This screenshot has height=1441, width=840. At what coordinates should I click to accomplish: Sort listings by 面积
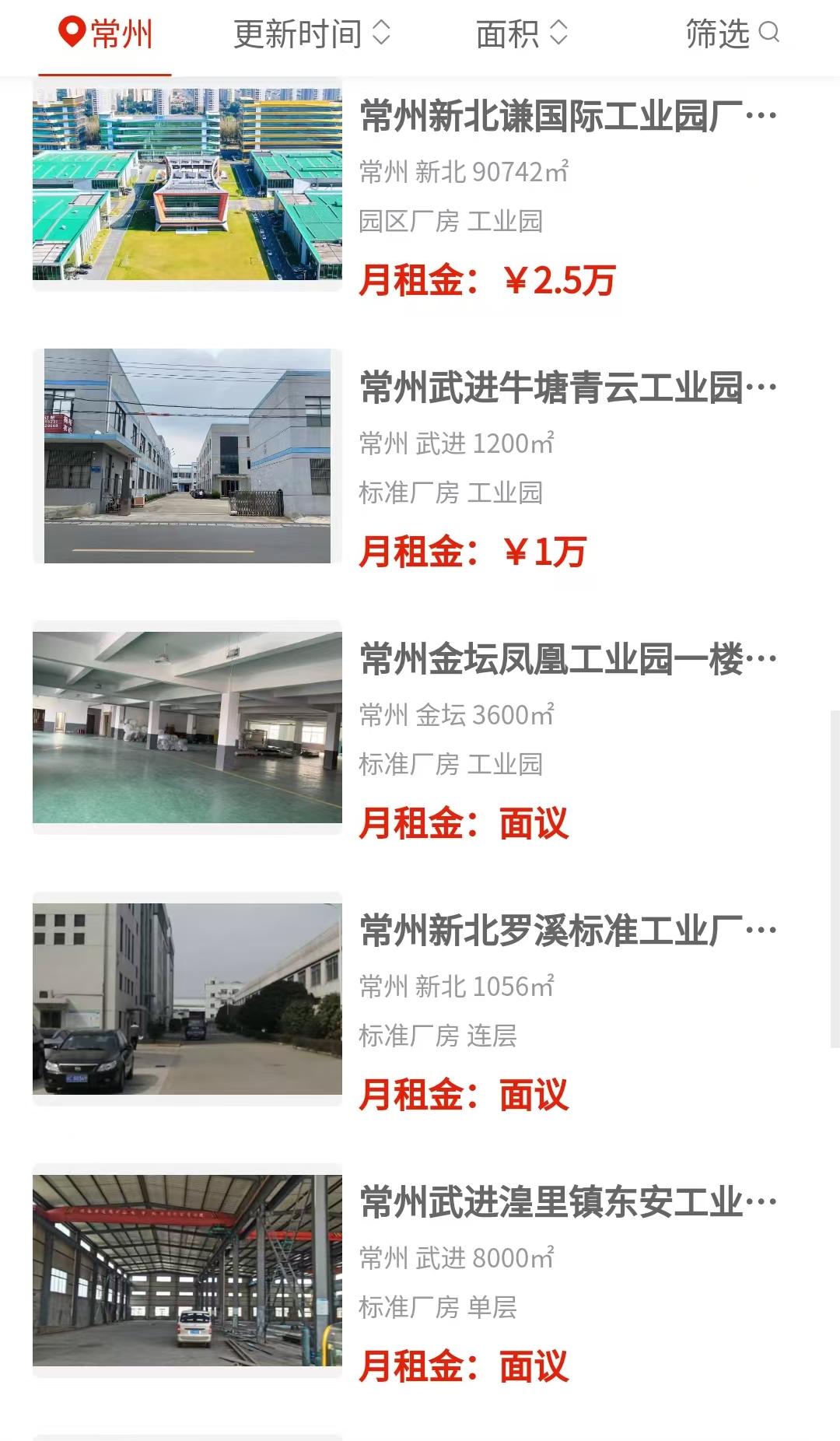[521, 34]
